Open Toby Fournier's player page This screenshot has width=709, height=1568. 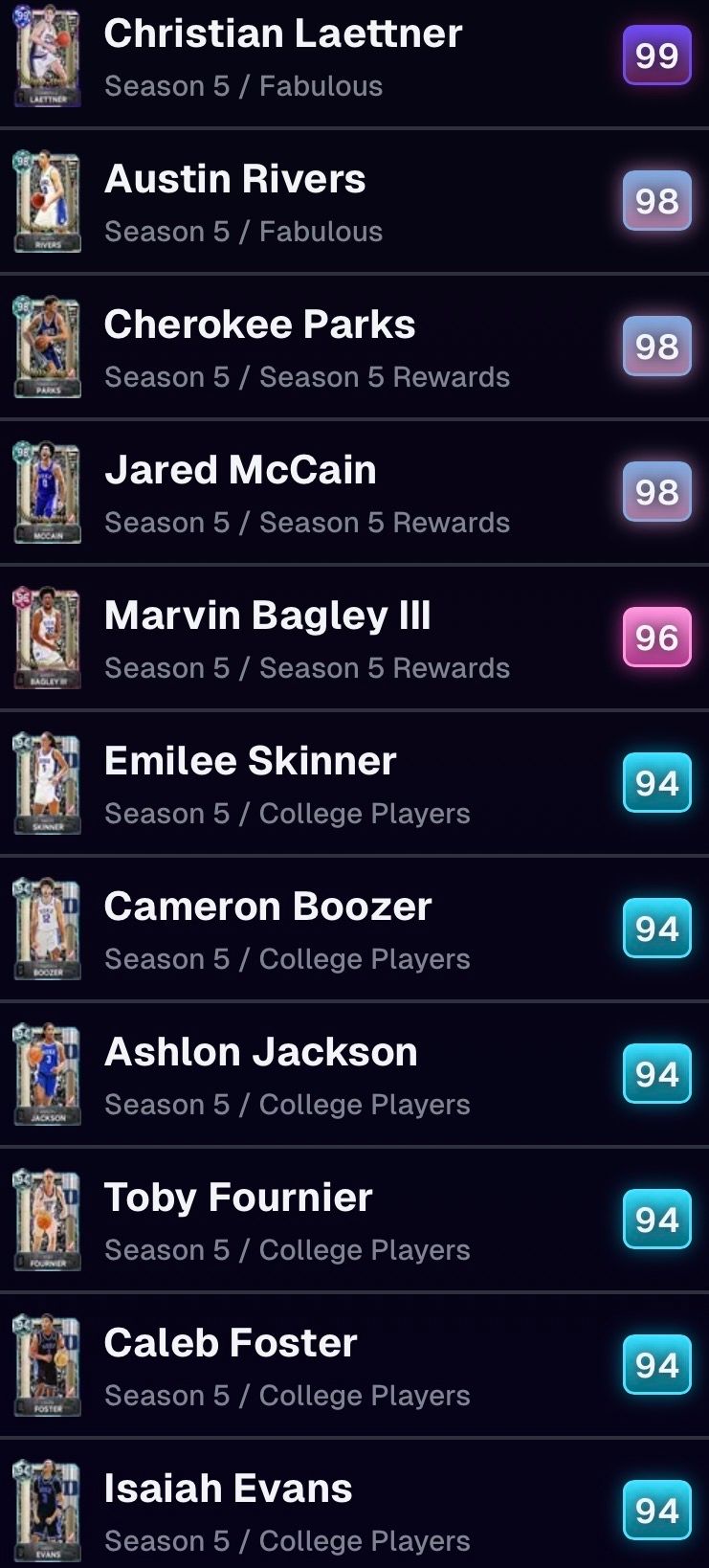pos(238,1220)
